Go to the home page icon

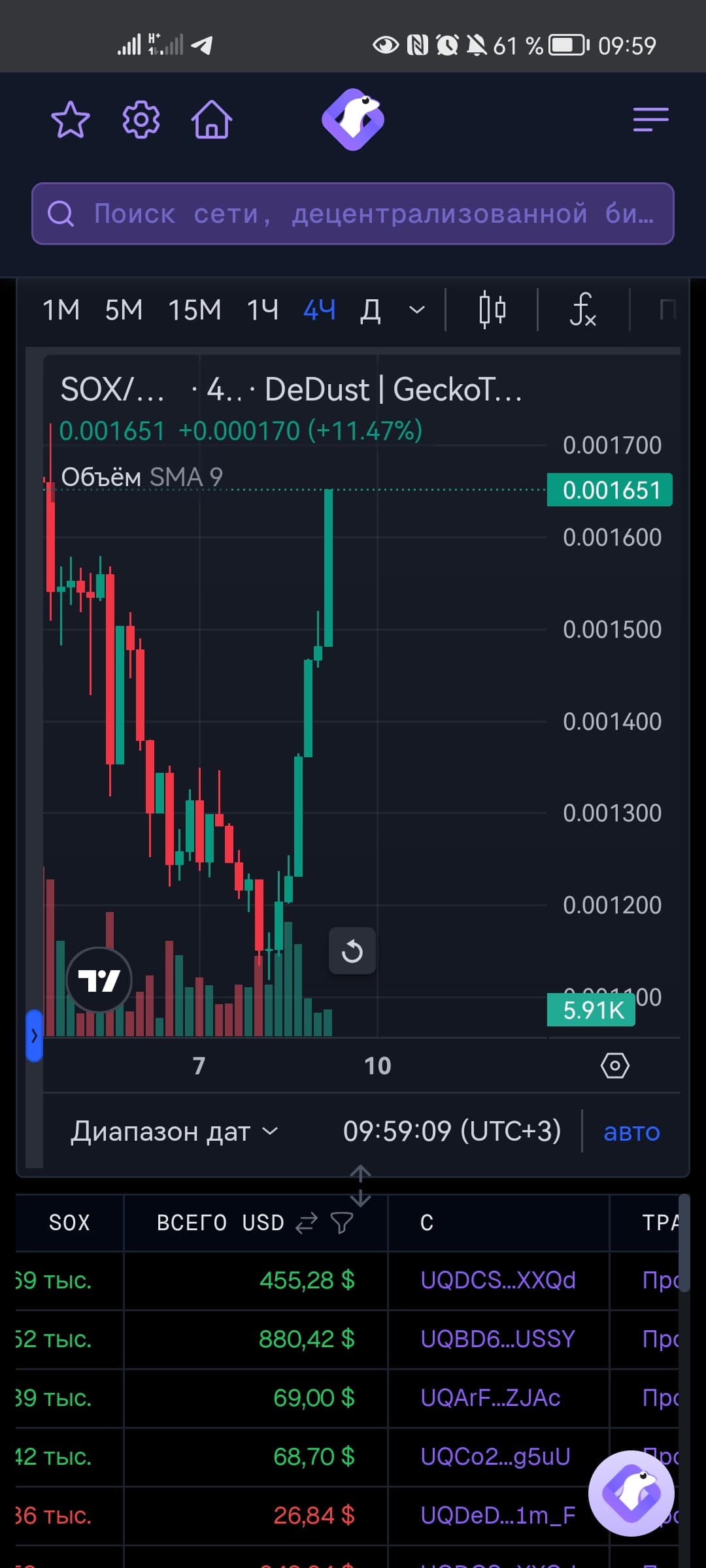(x=212, y=120)
